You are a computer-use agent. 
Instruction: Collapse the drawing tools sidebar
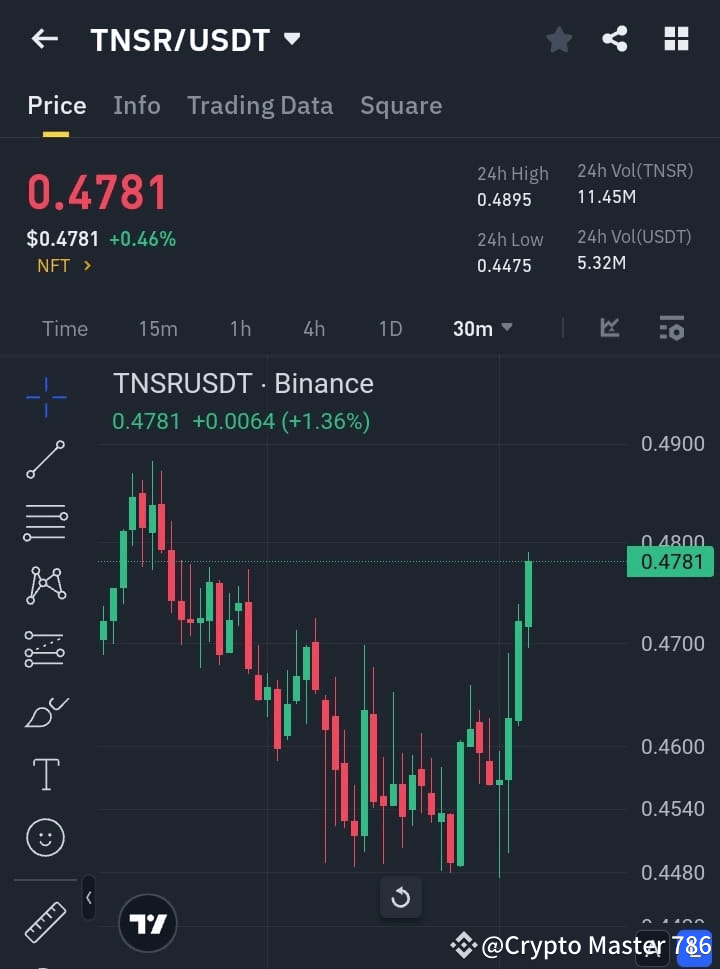88,898
